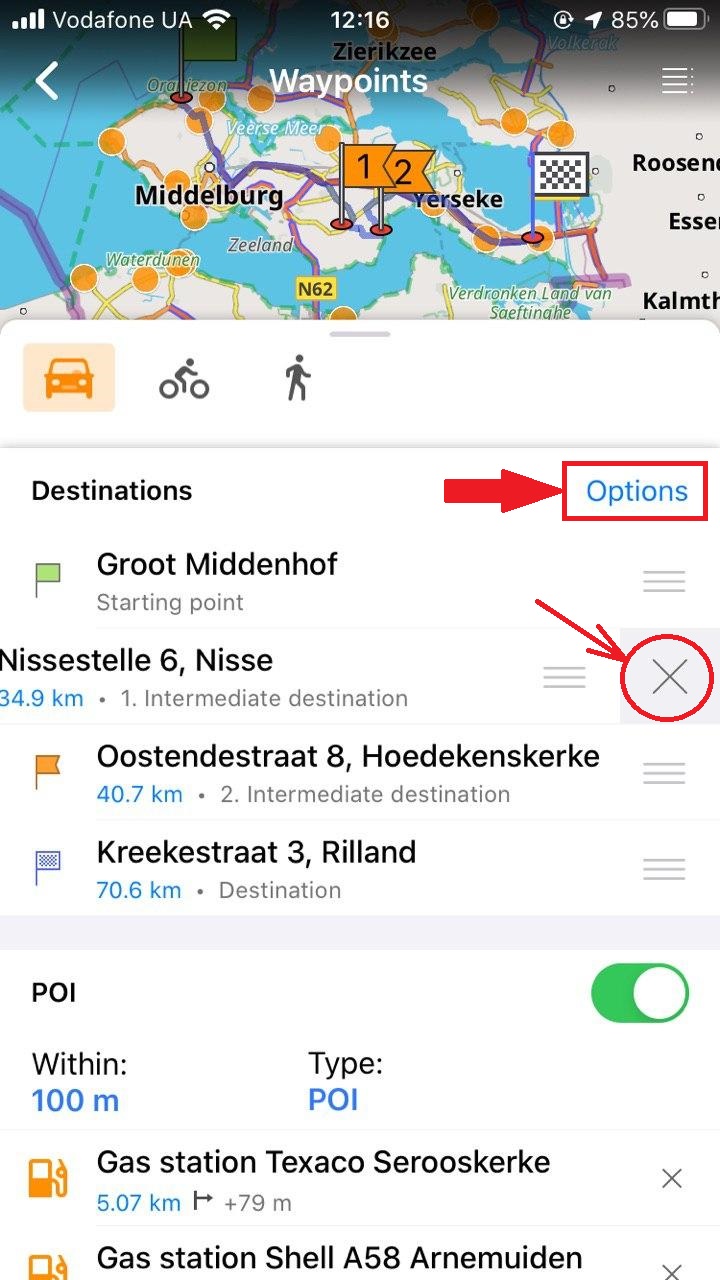Viewport: 720px width, 1280px height.
Task: Select car driving mode
Action: pyautogui.click(x=69, y=378)
